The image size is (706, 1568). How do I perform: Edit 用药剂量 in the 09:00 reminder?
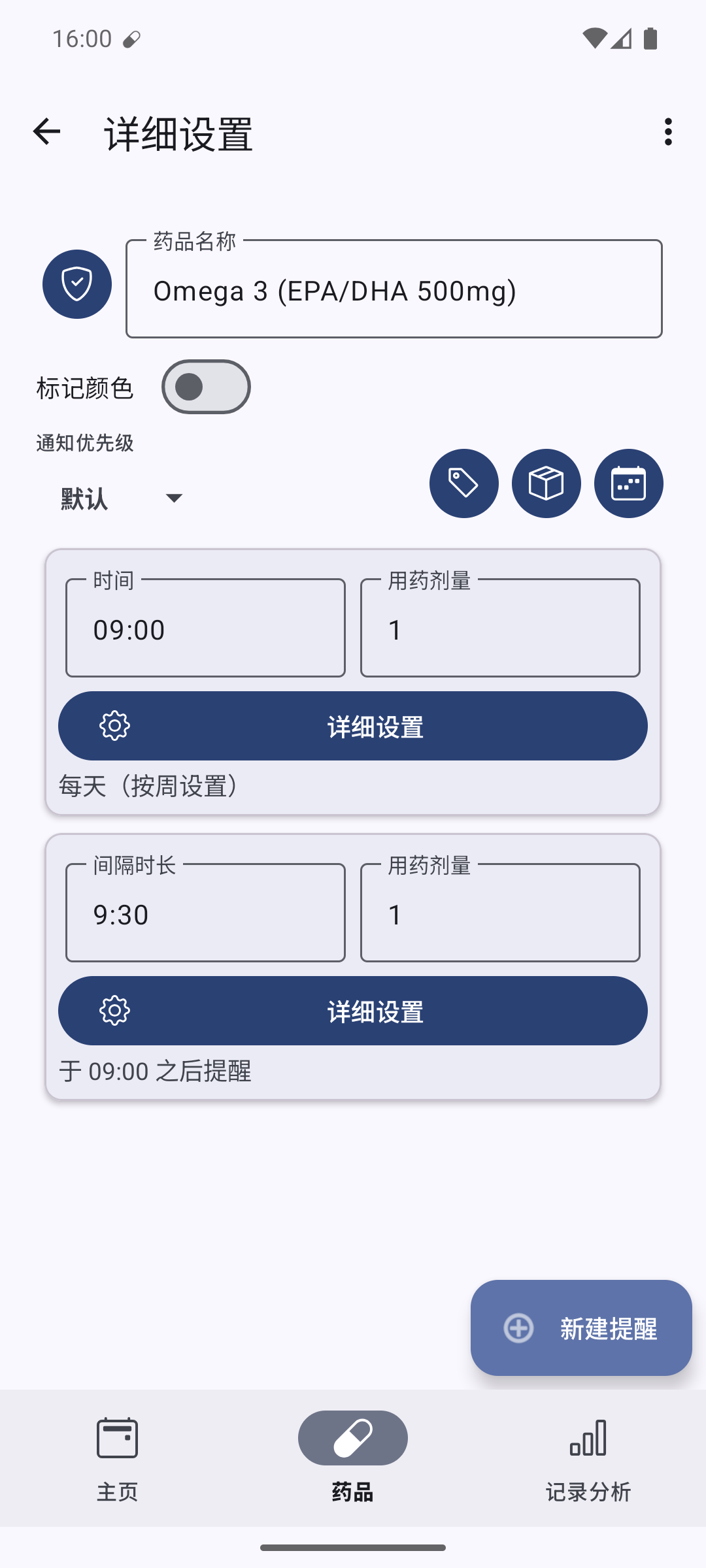[x=500, y=628]
